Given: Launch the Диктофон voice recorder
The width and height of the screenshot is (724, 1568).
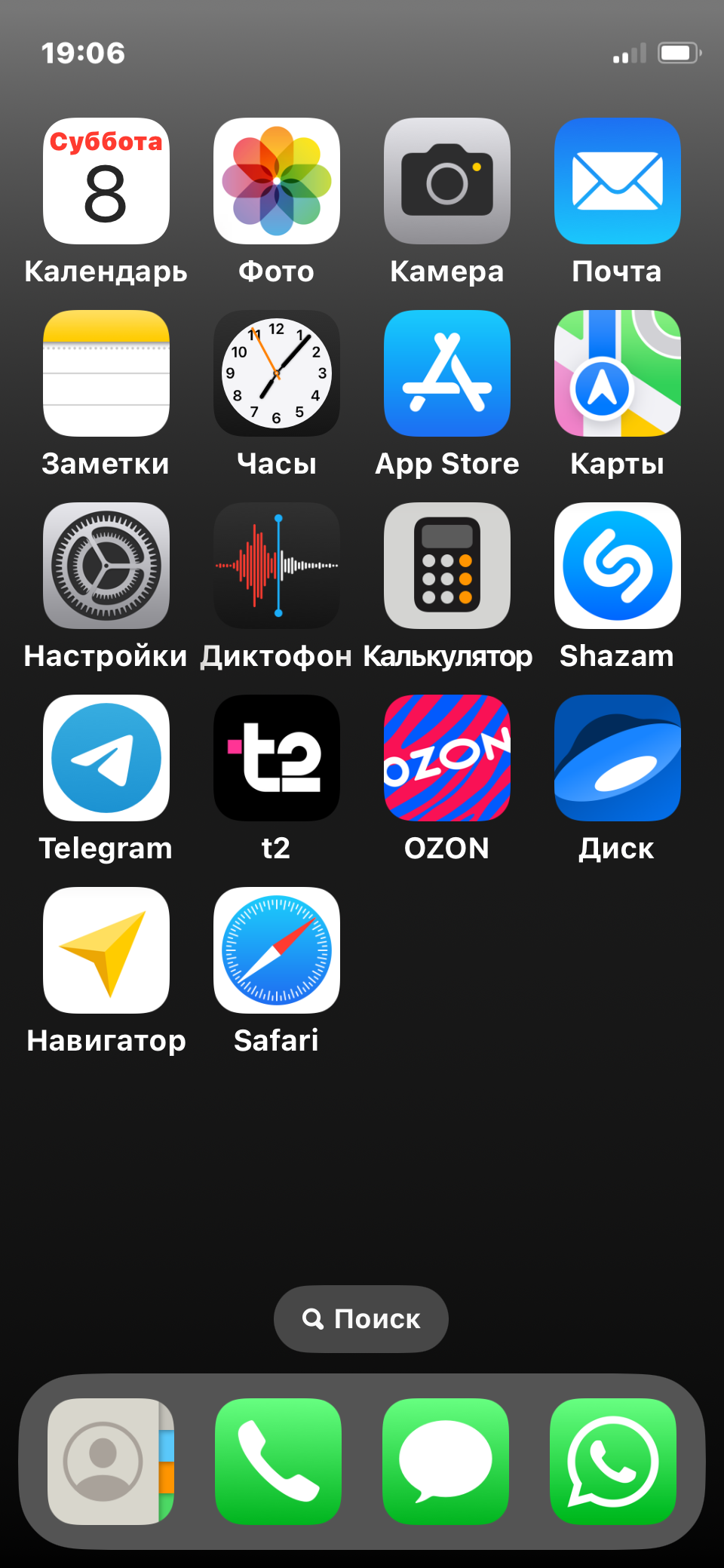Looking at the screenshot, I should pos(277,566).
